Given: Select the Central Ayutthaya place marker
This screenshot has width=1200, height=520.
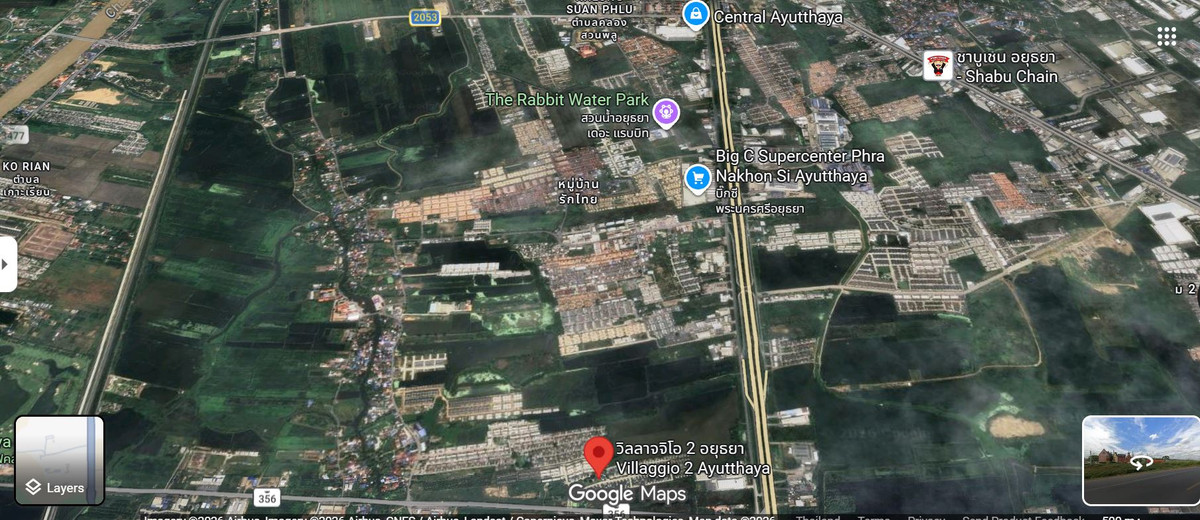Looking at the screenshot, I should [x=695, y=15].
